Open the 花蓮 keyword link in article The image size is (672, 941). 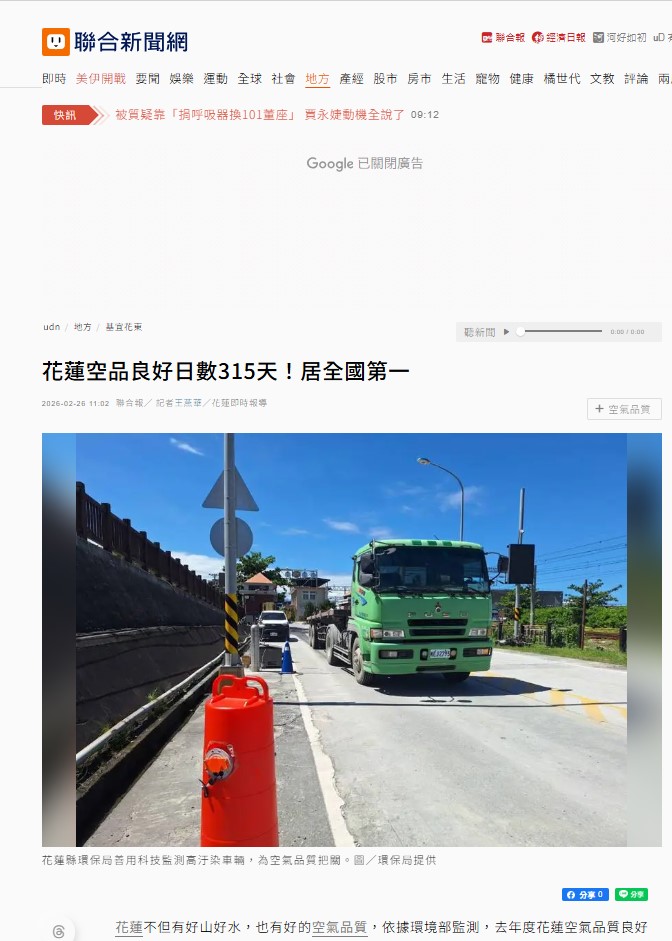pos(129,927)
